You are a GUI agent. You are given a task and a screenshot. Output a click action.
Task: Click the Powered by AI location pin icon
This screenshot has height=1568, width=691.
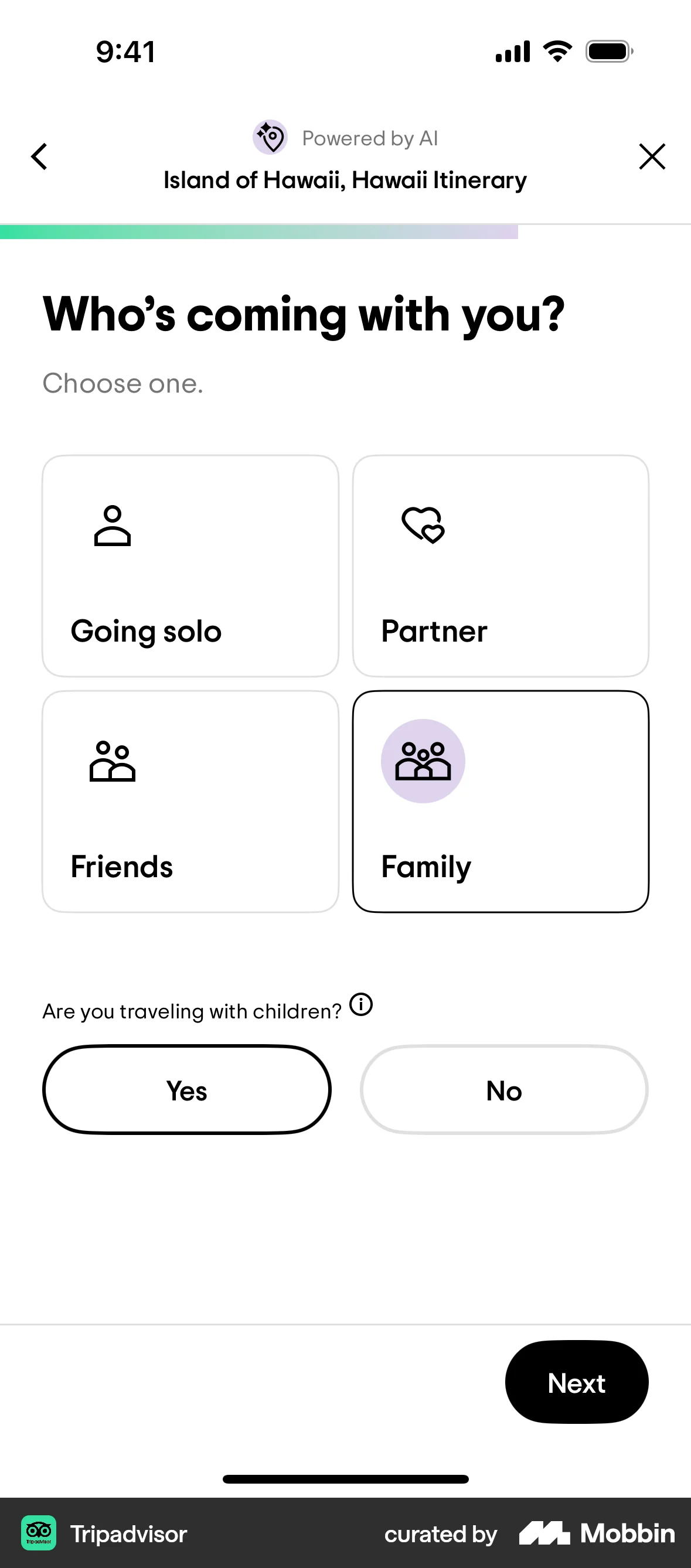(x=270, y=137)
